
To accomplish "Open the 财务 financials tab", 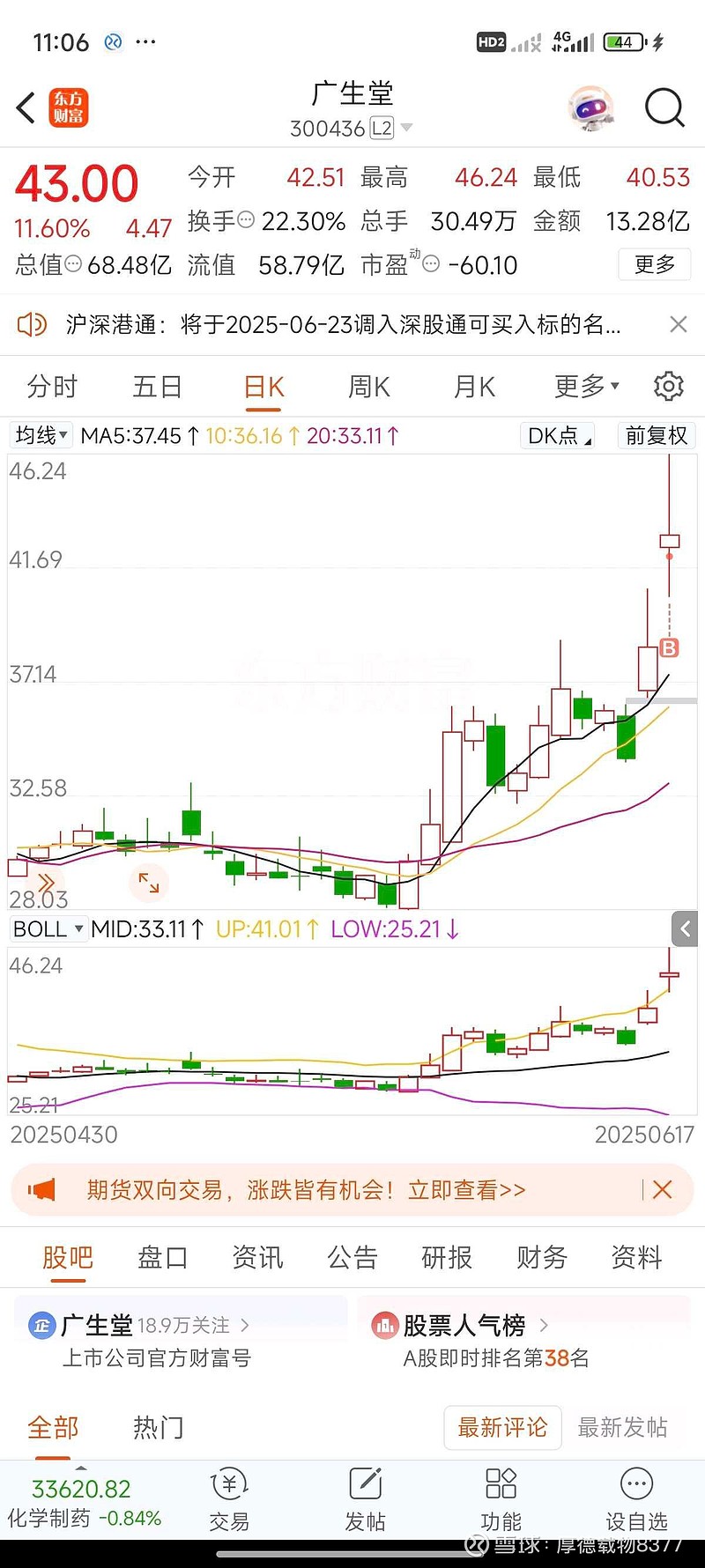I will [540, 1258].
